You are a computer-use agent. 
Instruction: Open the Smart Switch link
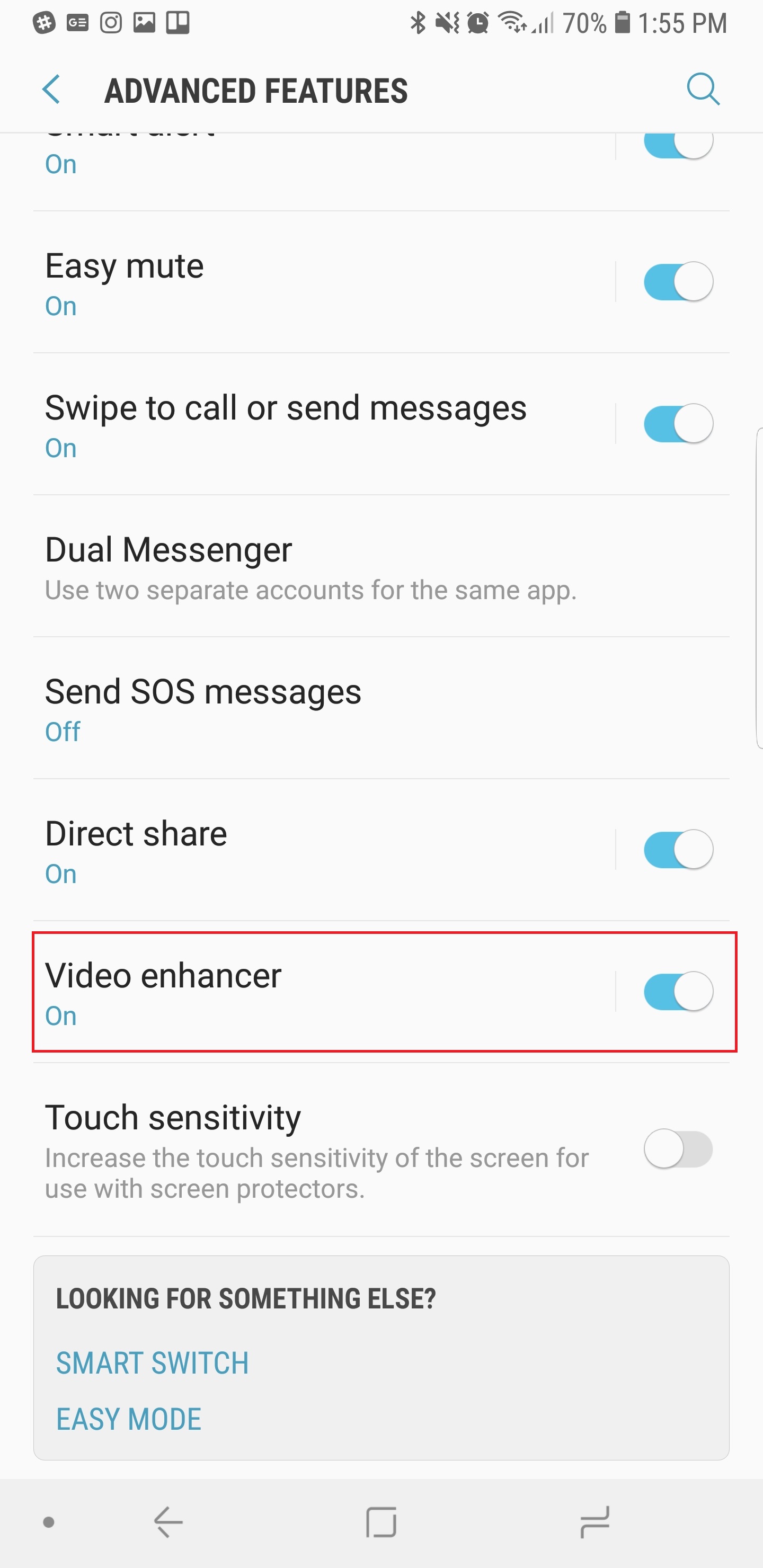tap(152, 1363)
